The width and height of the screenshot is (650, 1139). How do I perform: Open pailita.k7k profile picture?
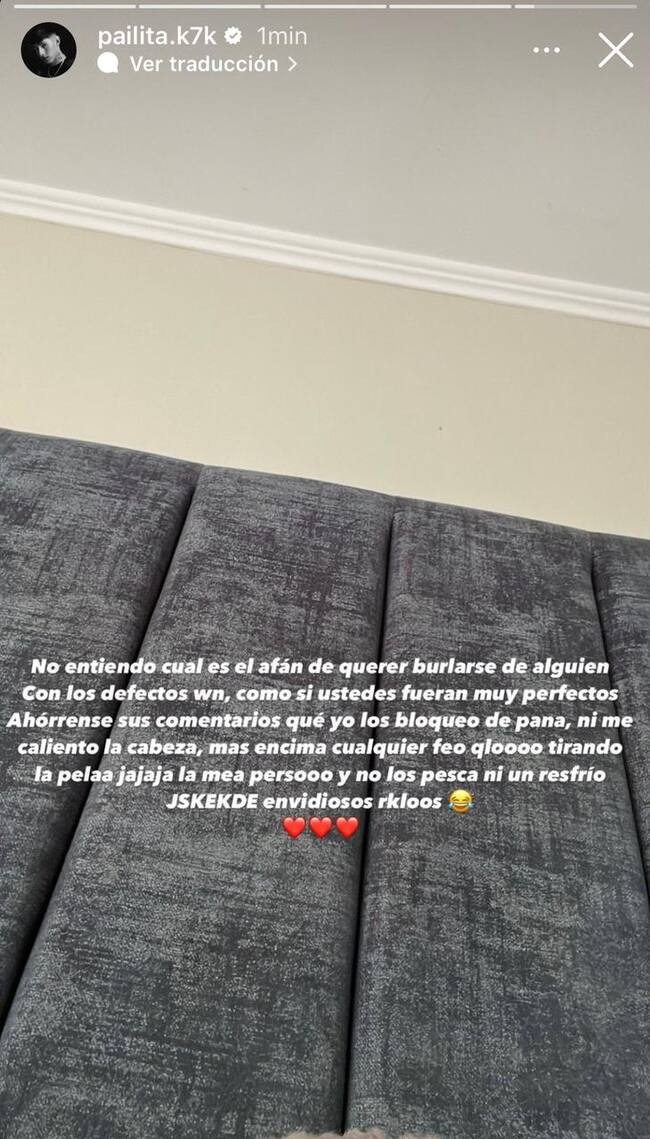point(48,50)
